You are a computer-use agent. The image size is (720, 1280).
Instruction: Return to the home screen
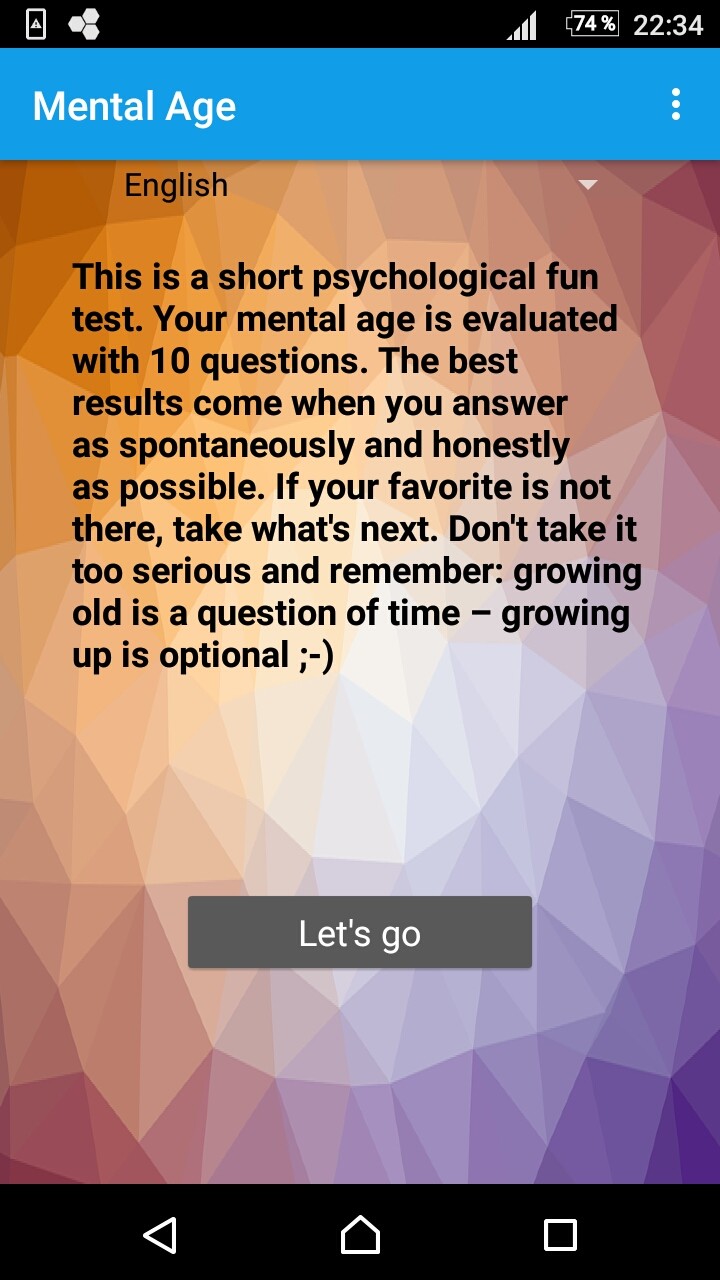(360, 1235)
